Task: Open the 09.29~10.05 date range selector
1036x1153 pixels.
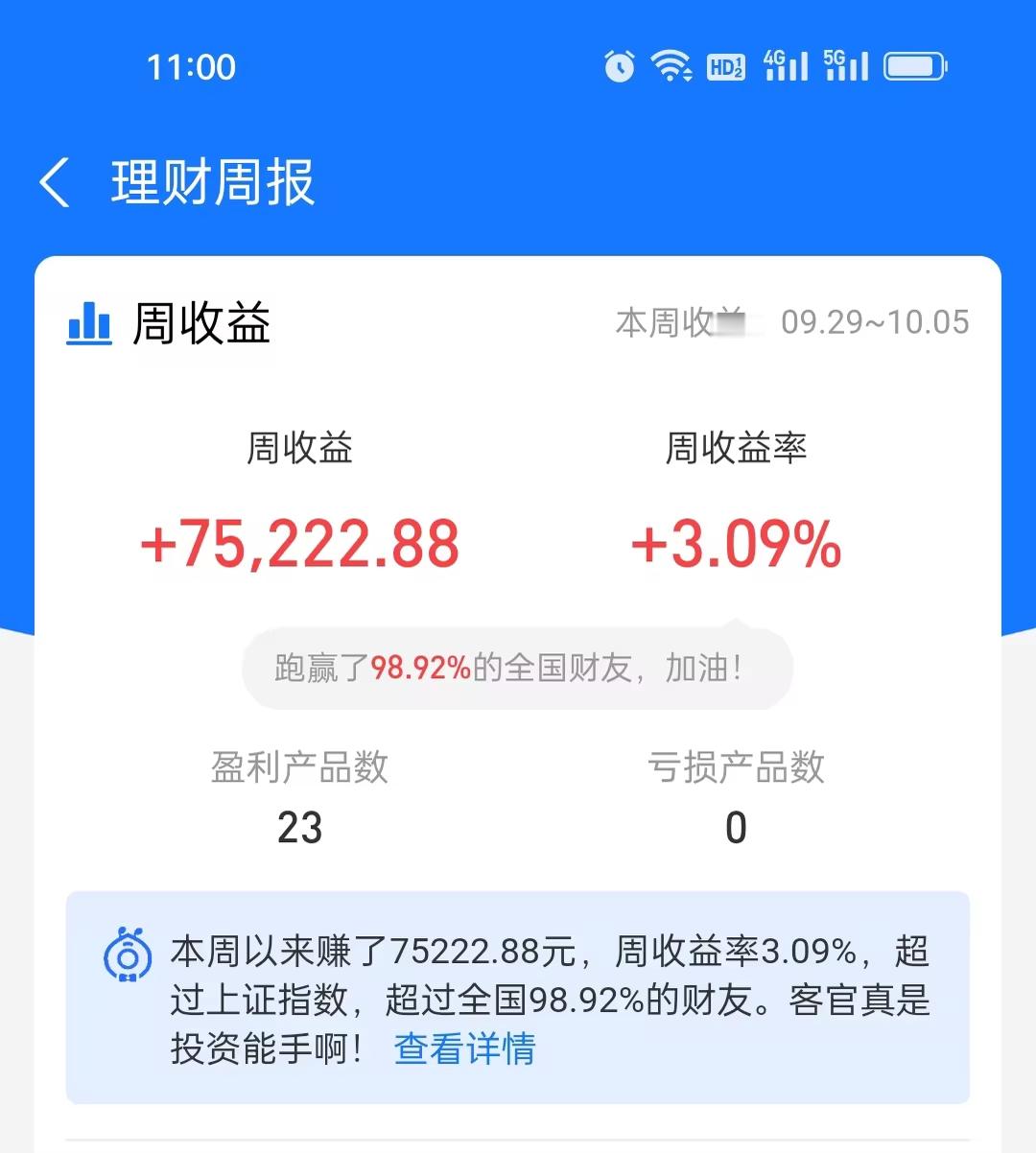Action: click(875, 321)
